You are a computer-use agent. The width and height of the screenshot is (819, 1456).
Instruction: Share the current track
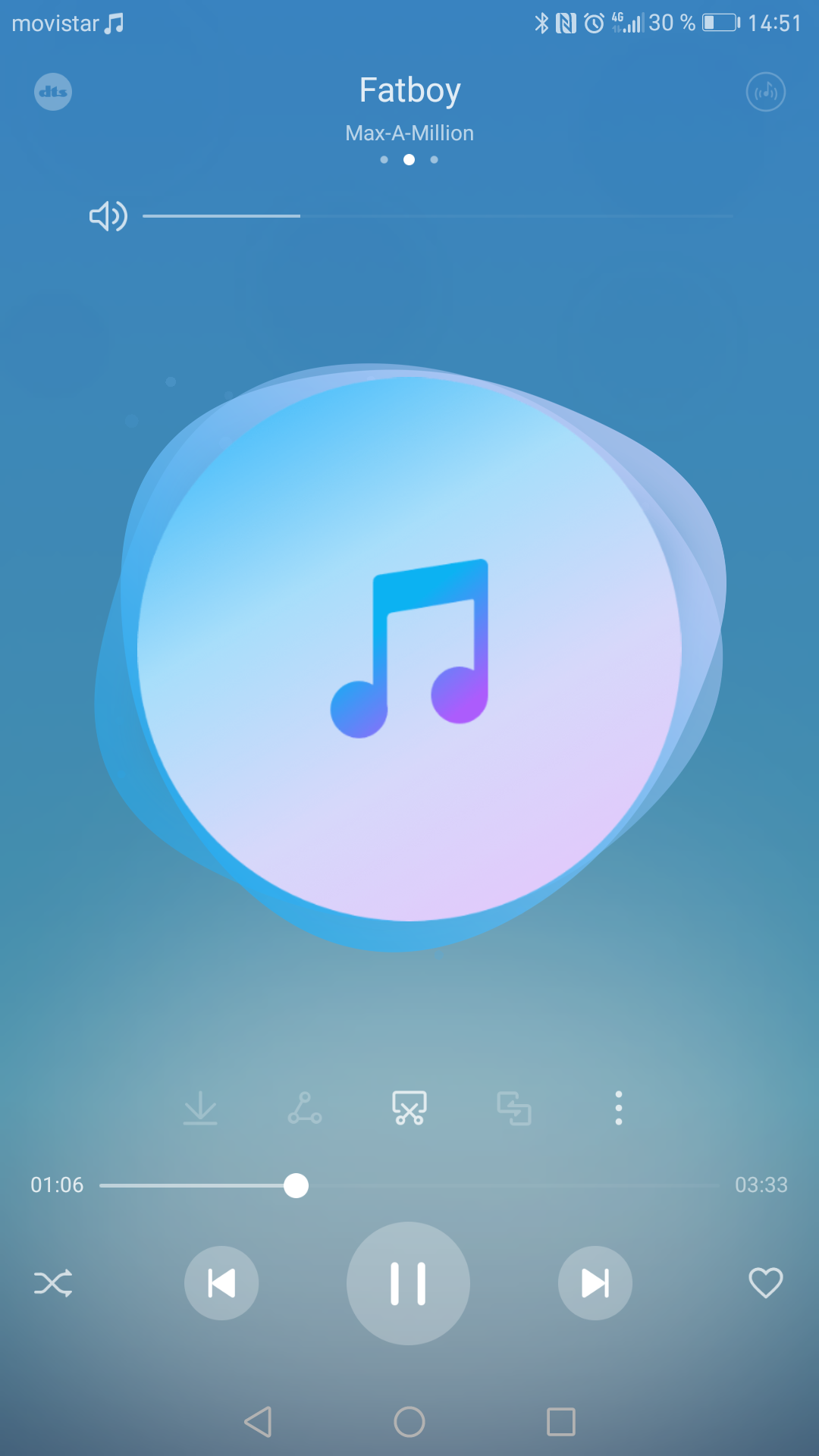[x=303, y=1108]
